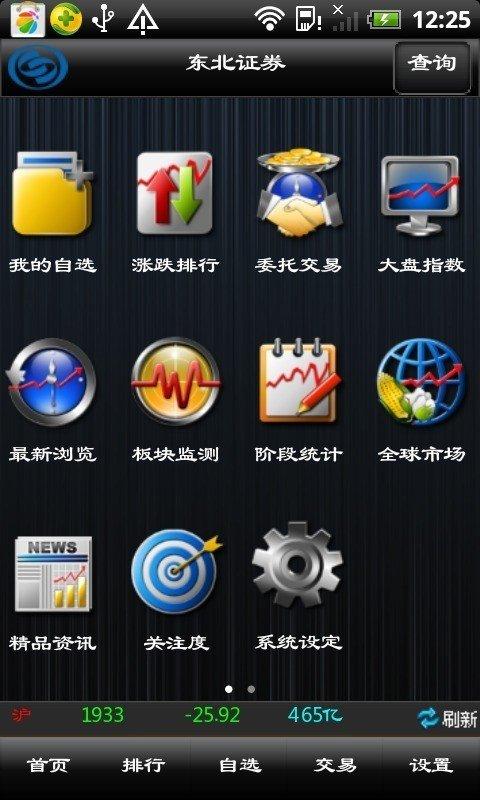View 大盘指数 market index
The height and width of the screenshot is (800, 480).
pos(420,194)
